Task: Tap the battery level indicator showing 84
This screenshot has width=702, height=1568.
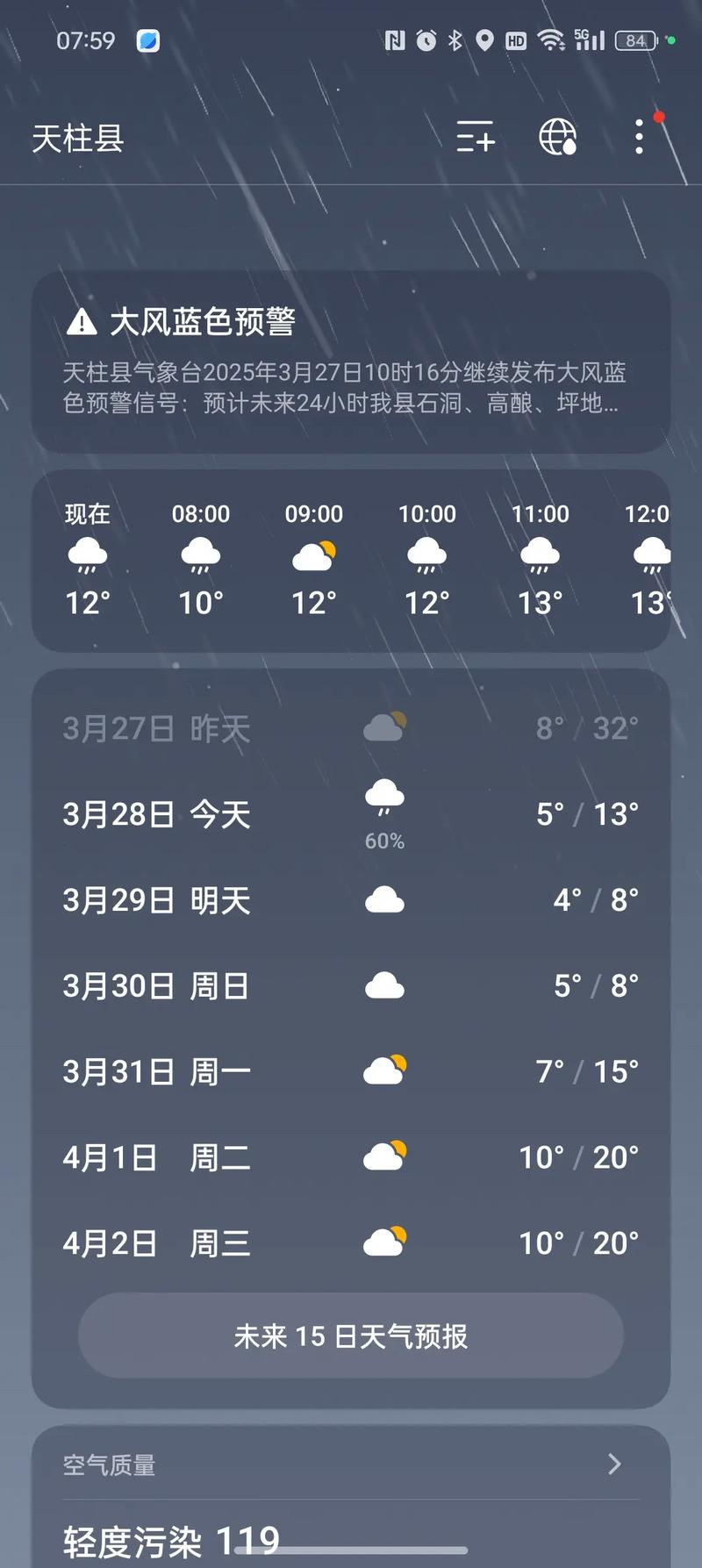Action: click(634, 40)
